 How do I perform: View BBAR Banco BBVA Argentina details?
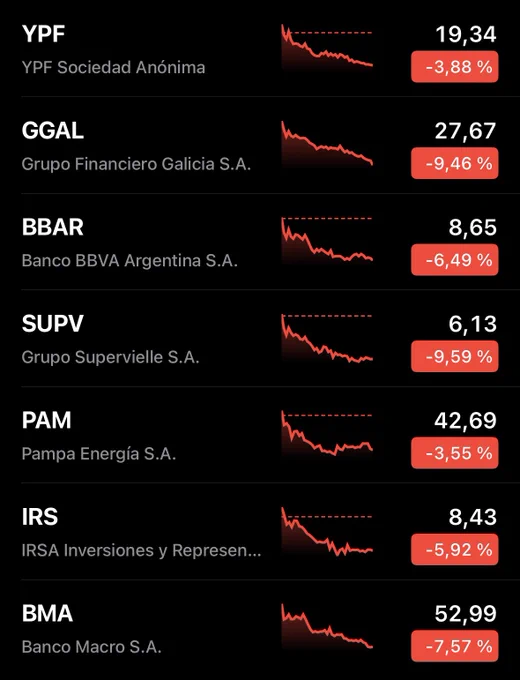[x=260, y=242]
